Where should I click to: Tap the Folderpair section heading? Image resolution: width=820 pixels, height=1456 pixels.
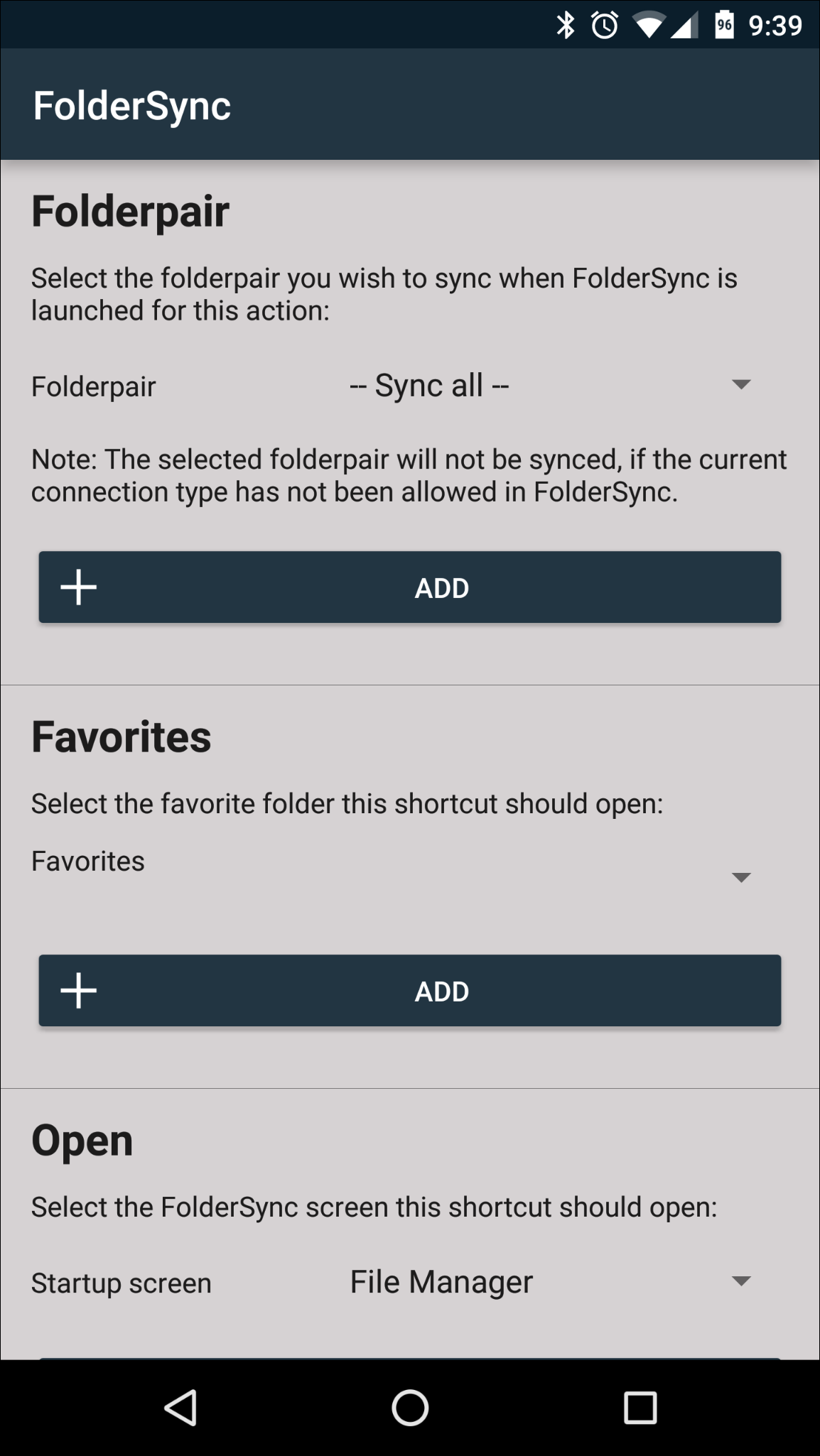[x=130, y=210]
